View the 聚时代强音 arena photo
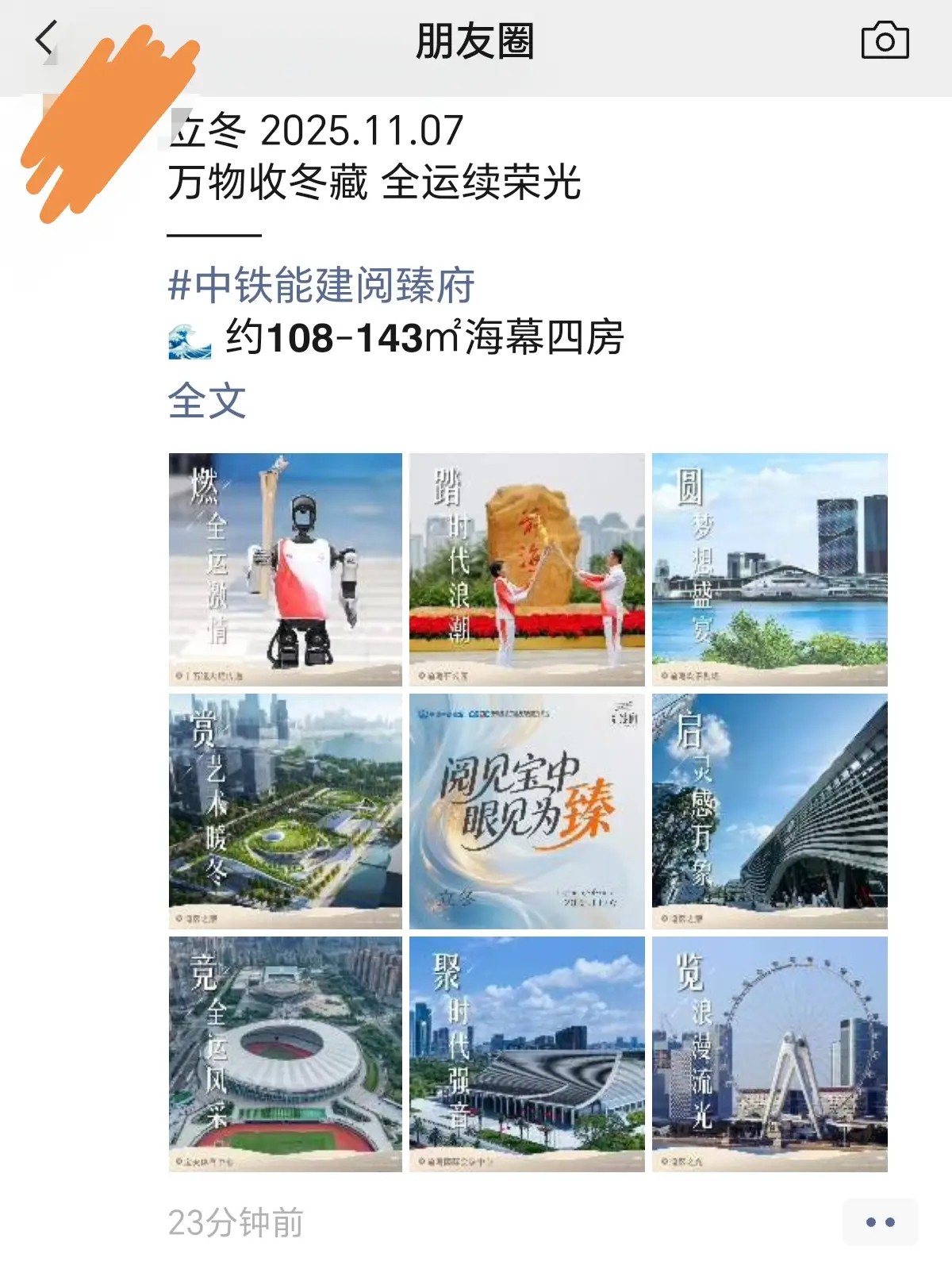Image resolution: width=952 pixels, height=1273 pixels. (x=527, y=1054)
